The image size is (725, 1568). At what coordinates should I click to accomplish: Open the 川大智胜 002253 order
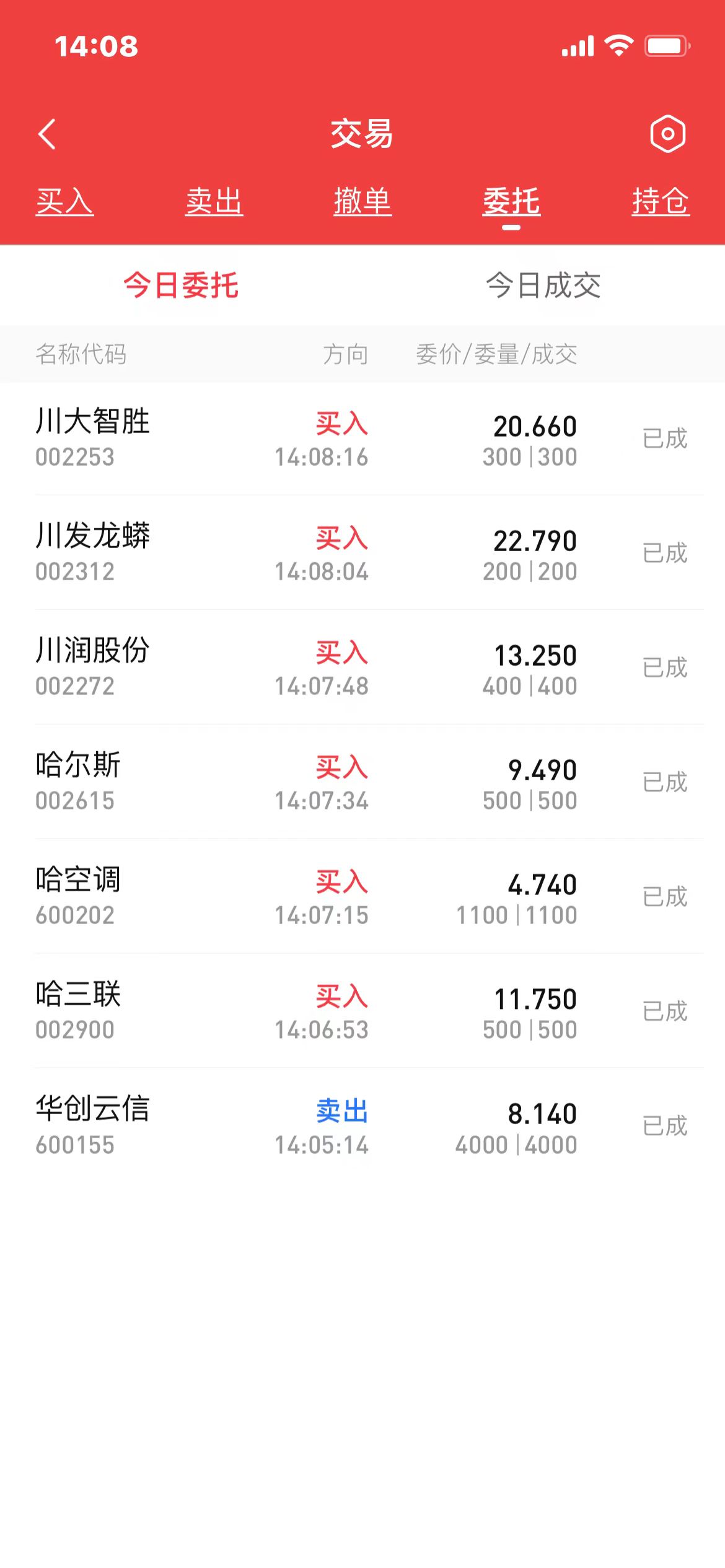(x=362, y=438)
